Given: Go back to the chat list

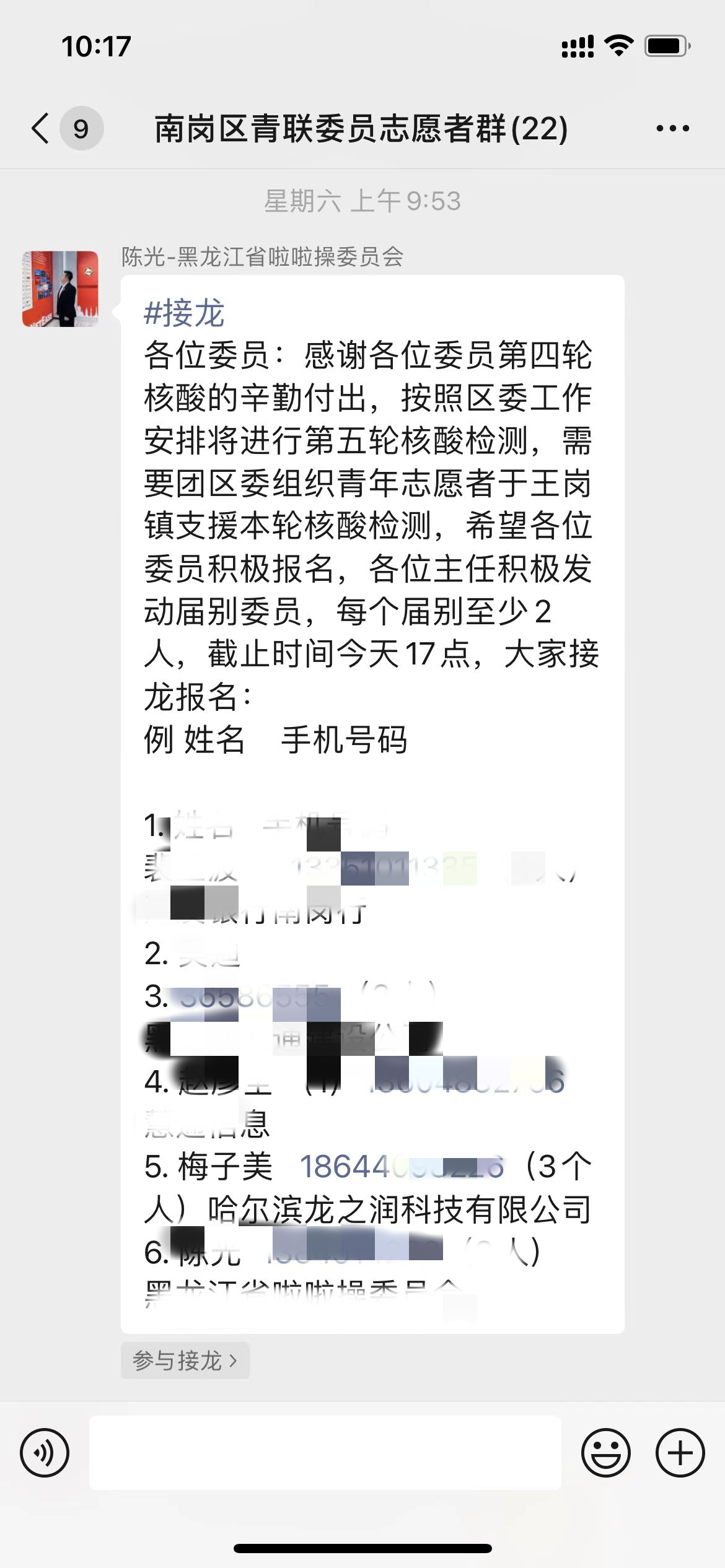Looking at the screenshot, I should pos(41,129).
